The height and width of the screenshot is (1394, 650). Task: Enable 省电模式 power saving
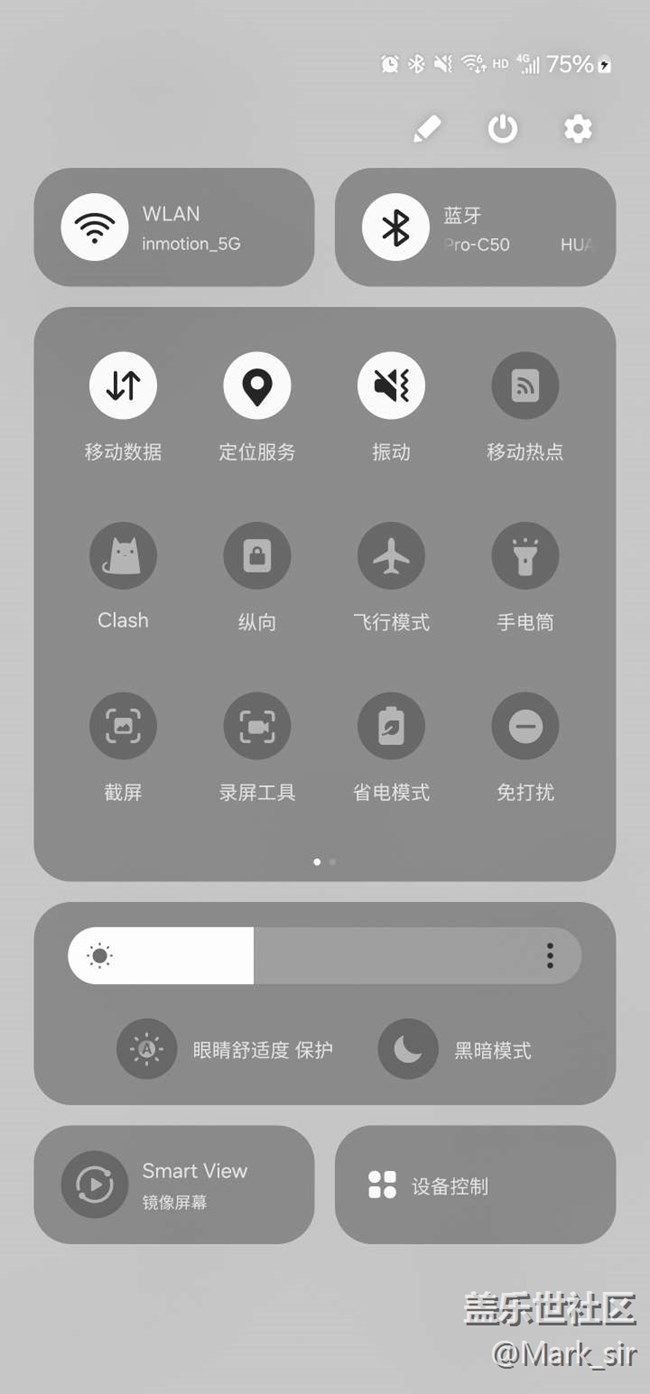pyautogui.click(x=391, y=725)
